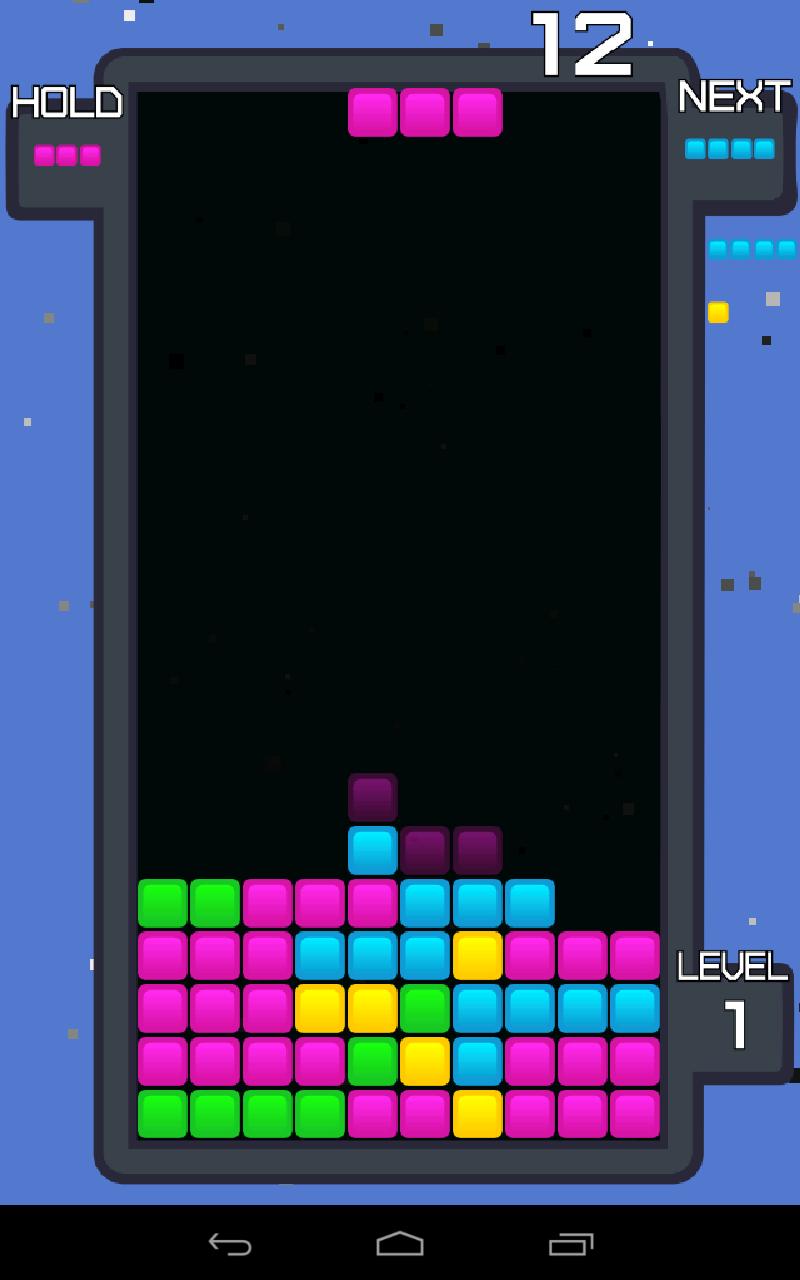The width and height of the screenshot is (800, 1280).
Task: Open the recent apps view
Action: pyautogui.click(x=571, y=1243)
